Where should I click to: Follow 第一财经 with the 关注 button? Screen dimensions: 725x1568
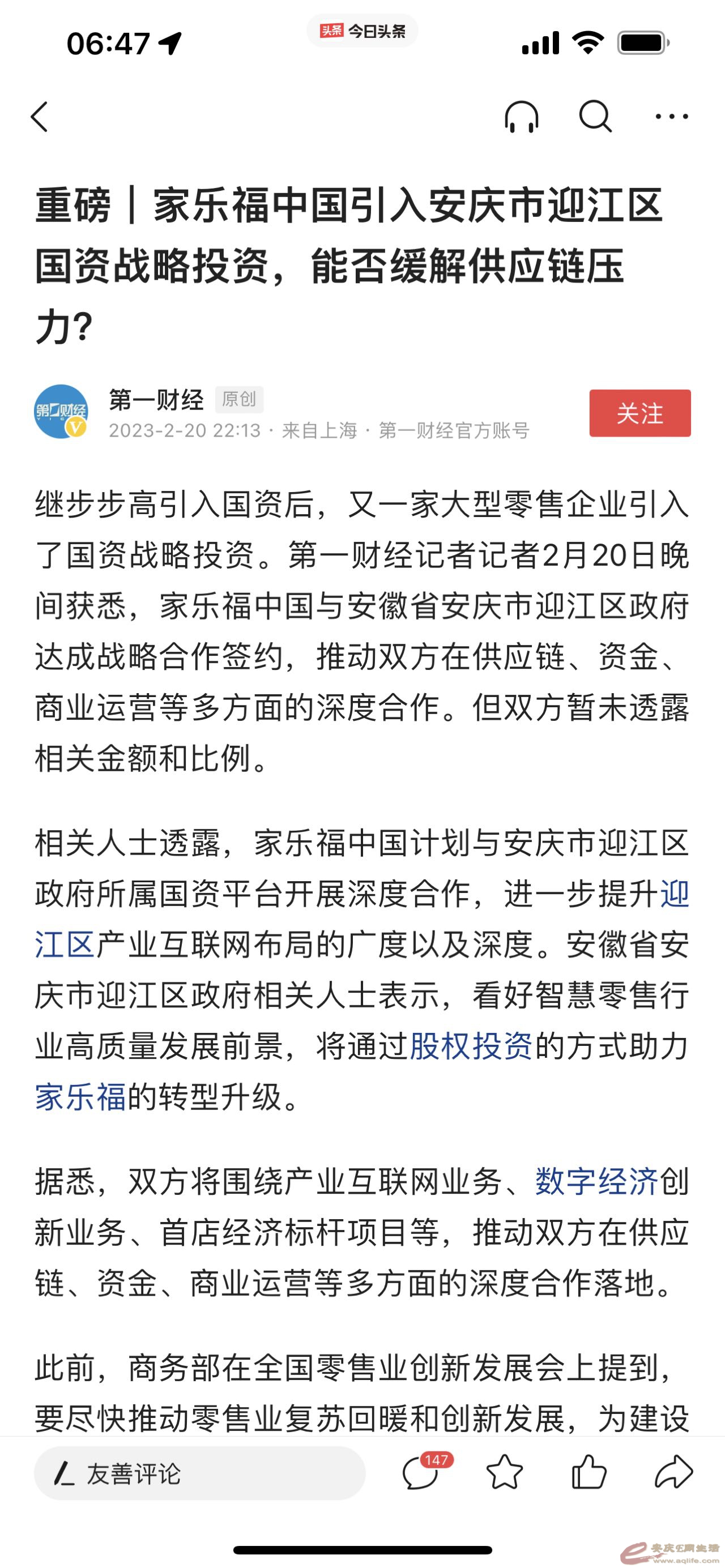coord(639,413)
